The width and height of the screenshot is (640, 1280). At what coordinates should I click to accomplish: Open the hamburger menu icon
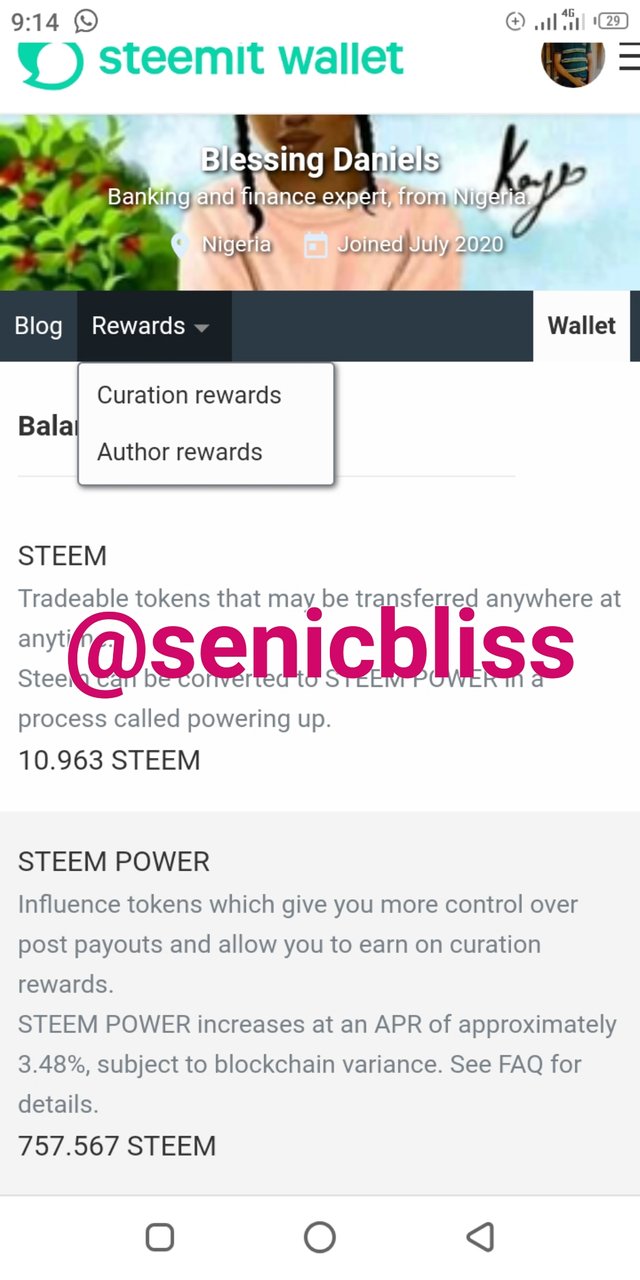click(x=629, y=58)
